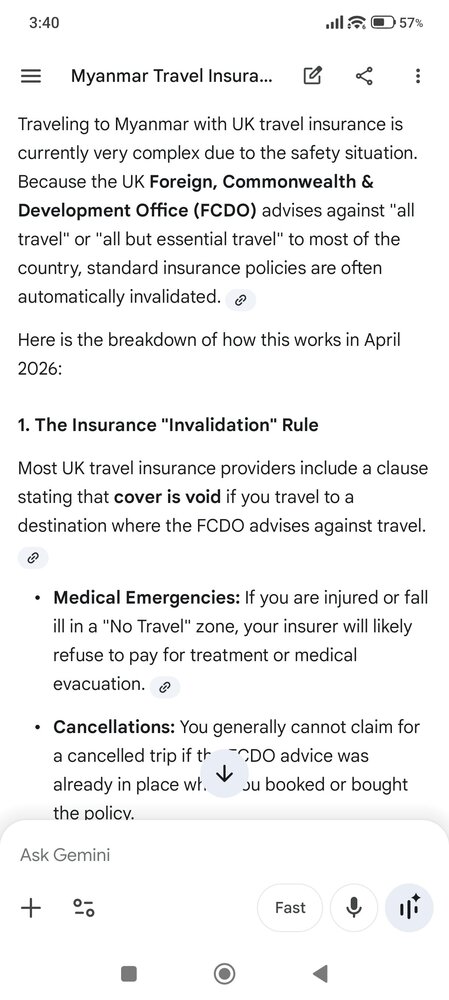Focus the Ask Gemini text field

224,855
